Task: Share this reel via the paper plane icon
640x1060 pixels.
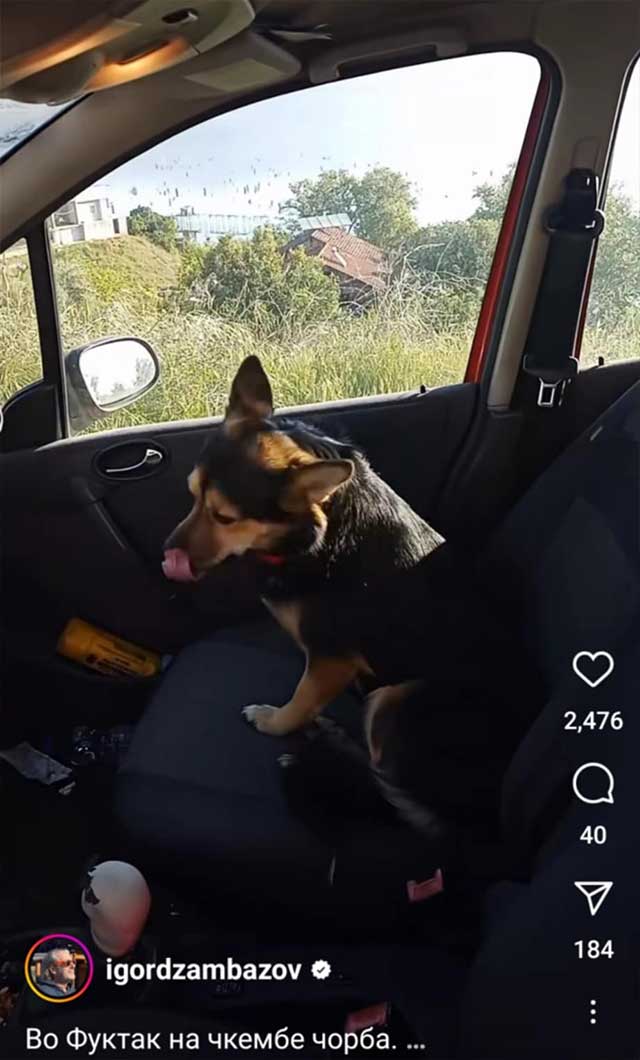Action: pyautogui.click(x=593, y=897)
